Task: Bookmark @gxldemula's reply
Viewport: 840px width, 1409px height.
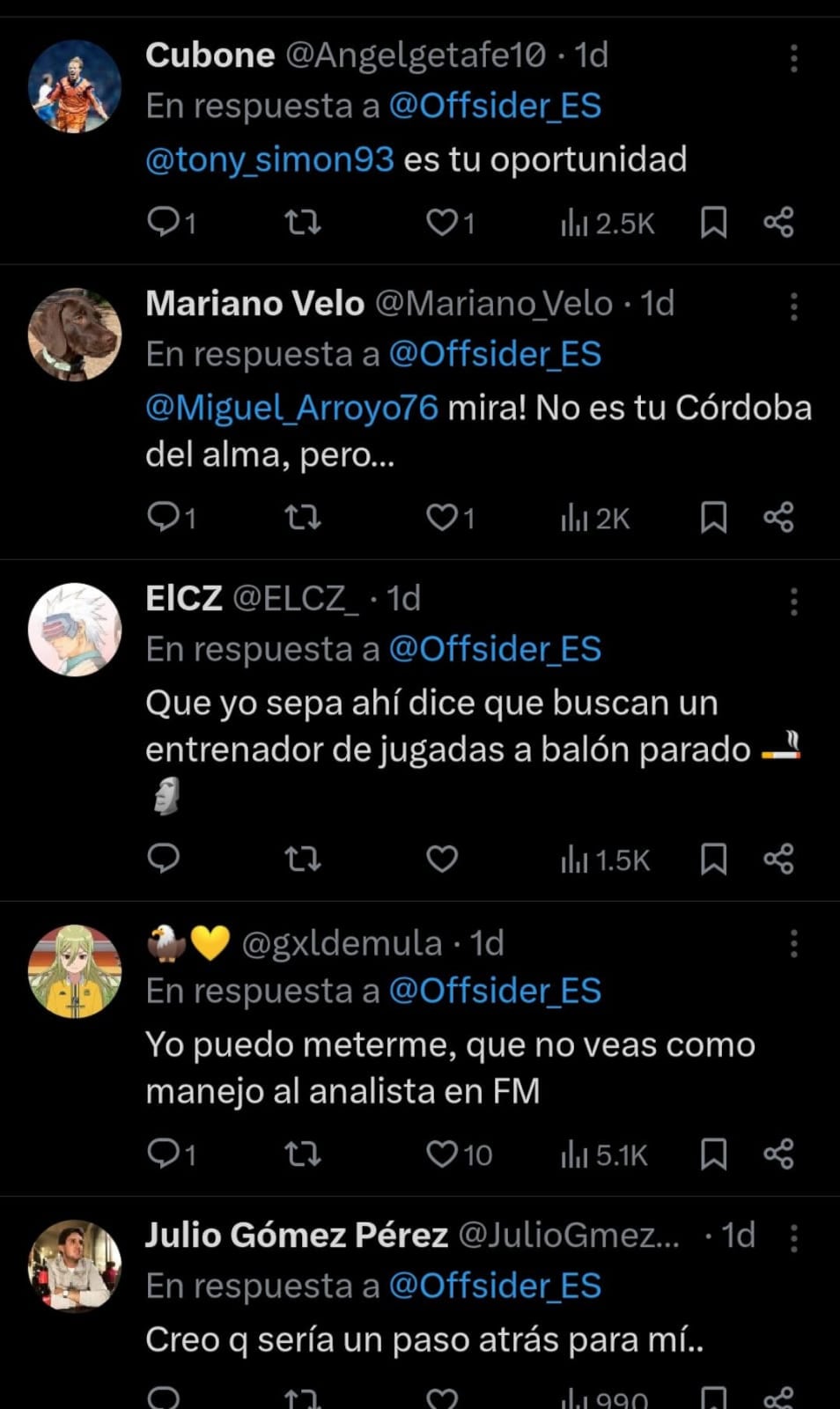Action: point(713,1154)
